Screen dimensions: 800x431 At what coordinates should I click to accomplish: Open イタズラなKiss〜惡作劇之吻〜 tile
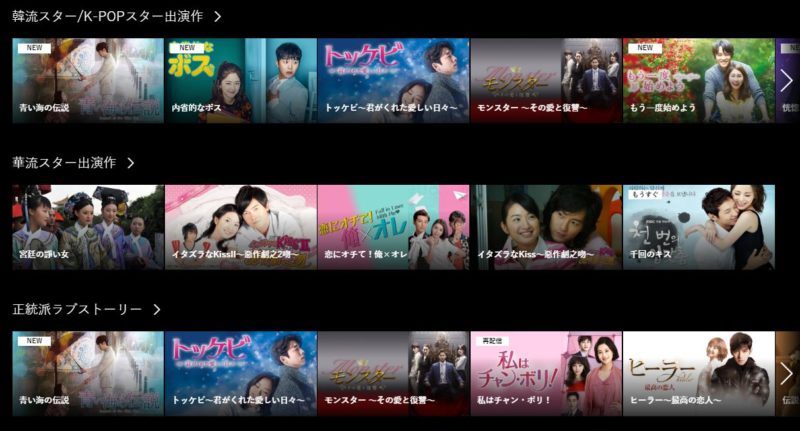(x=546, y=227)
